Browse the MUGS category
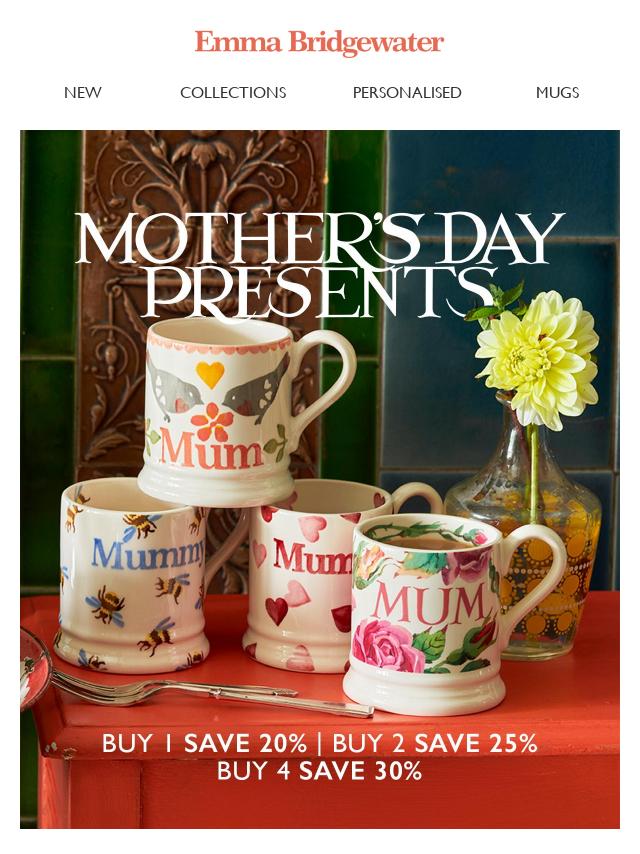The image size is (640, 854). coord(557,92)
